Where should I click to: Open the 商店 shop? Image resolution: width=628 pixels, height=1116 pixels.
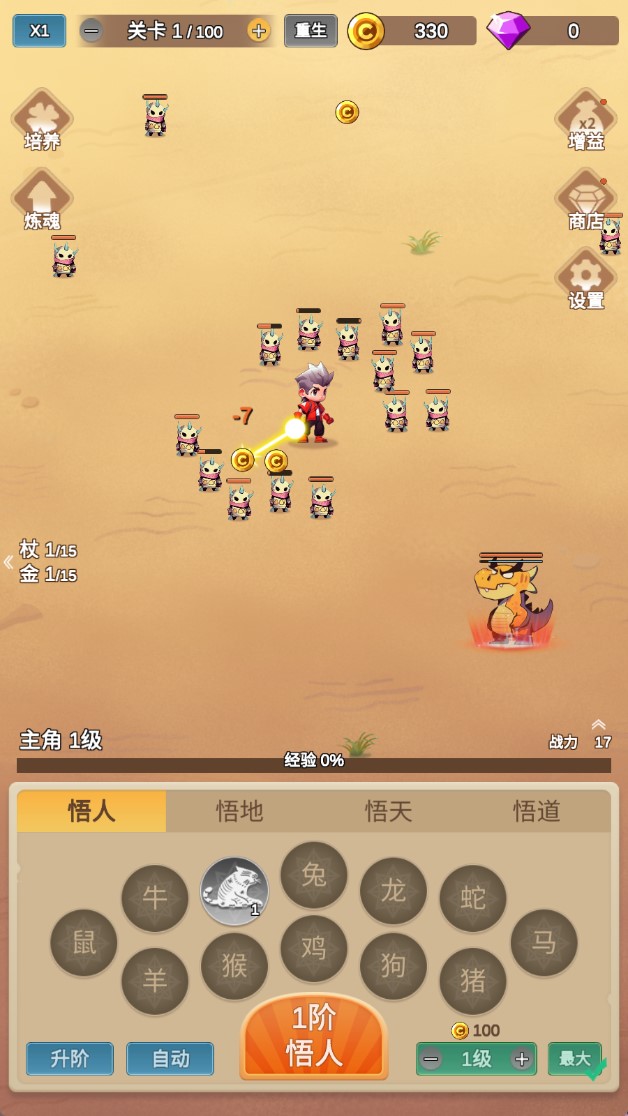point(586,200)
